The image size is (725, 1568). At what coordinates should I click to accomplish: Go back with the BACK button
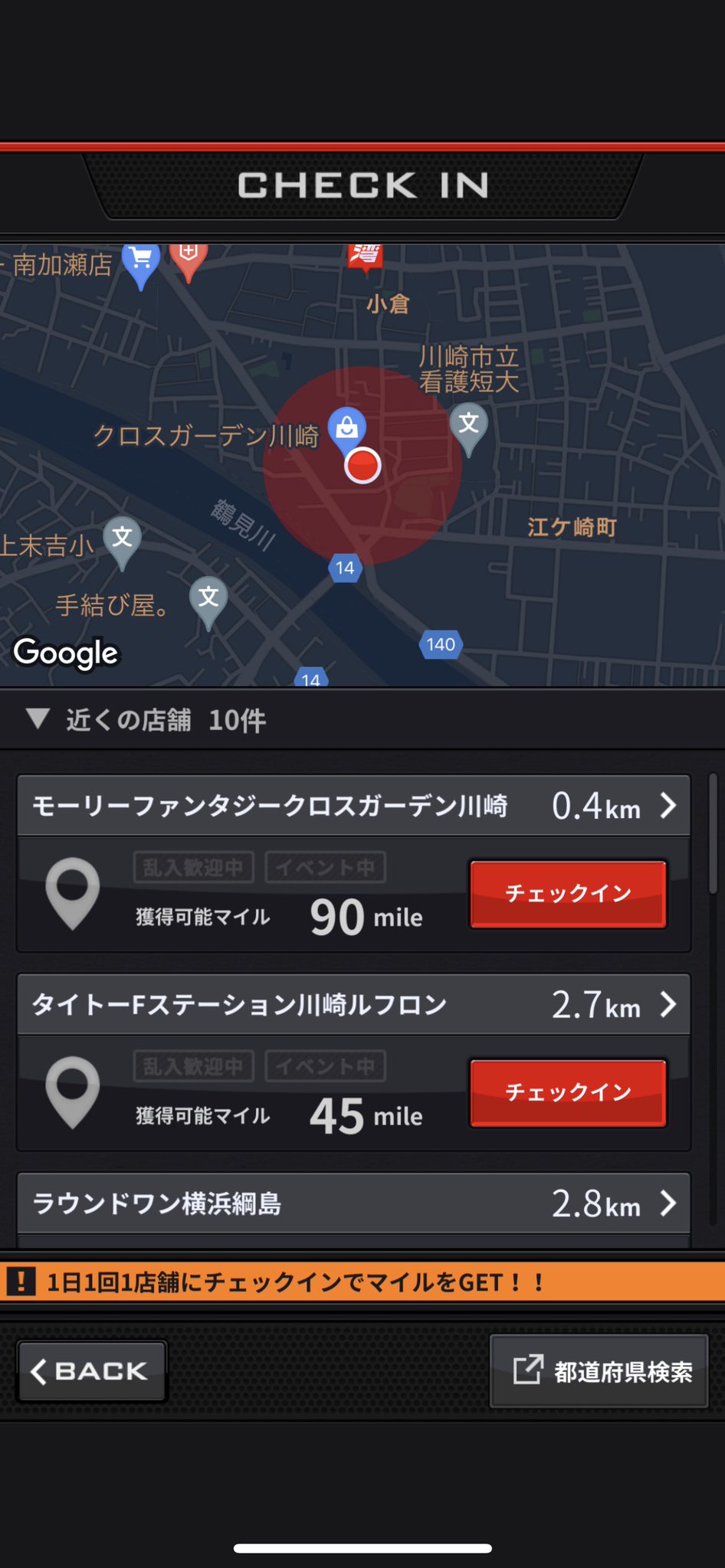pos(92,1371)
